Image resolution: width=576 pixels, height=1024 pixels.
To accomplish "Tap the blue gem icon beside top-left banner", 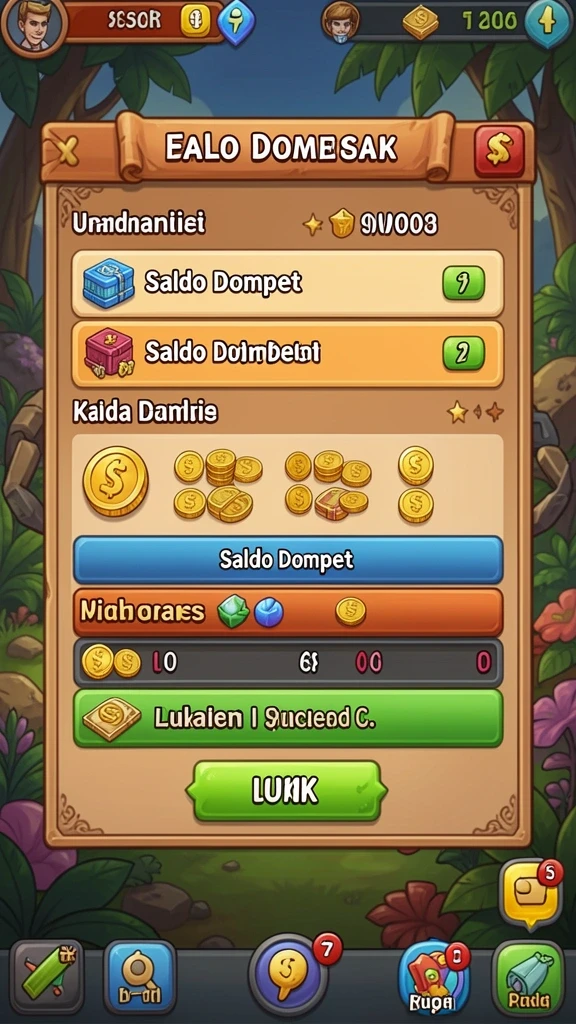I will (x=235, y=24).
